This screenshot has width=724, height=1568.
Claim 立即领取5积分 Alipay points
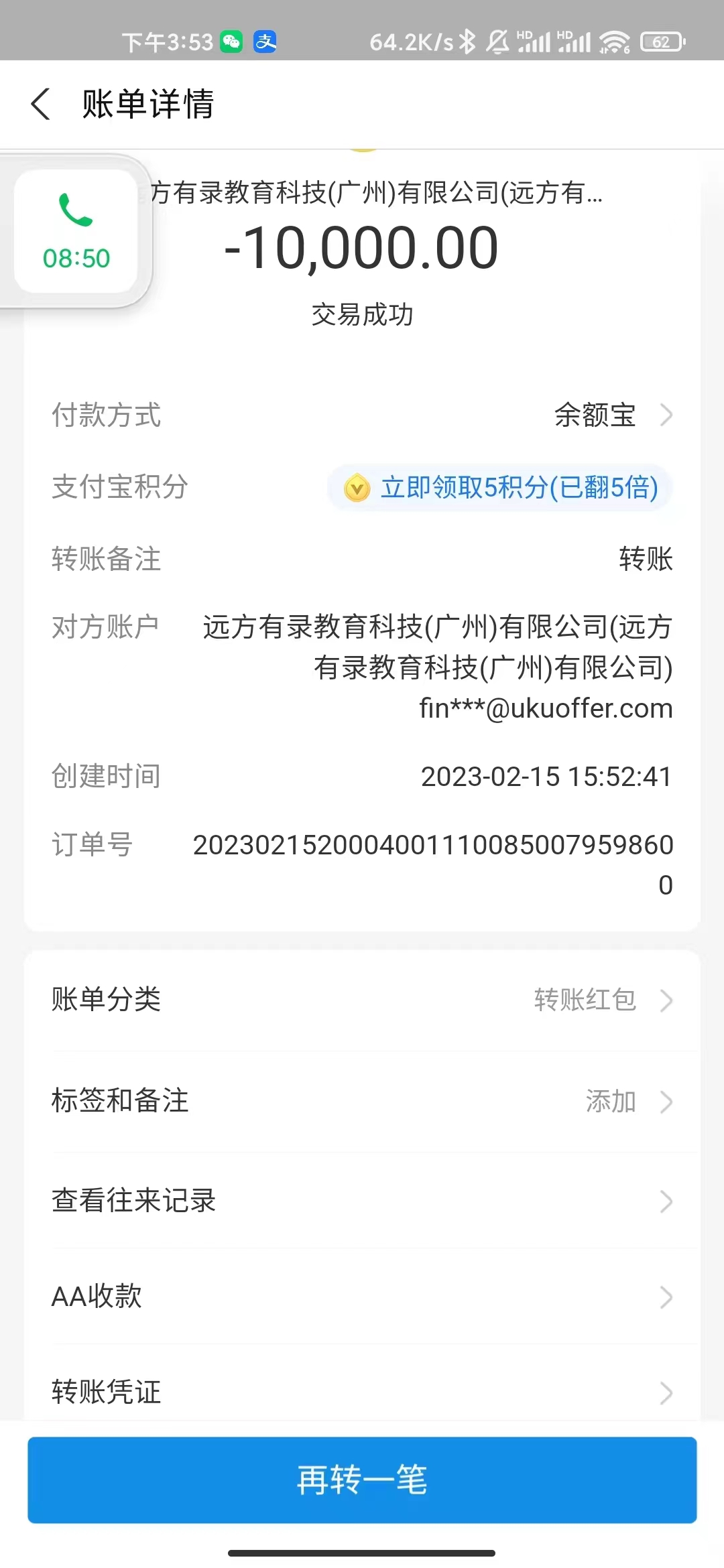click(x=500, y=488)
